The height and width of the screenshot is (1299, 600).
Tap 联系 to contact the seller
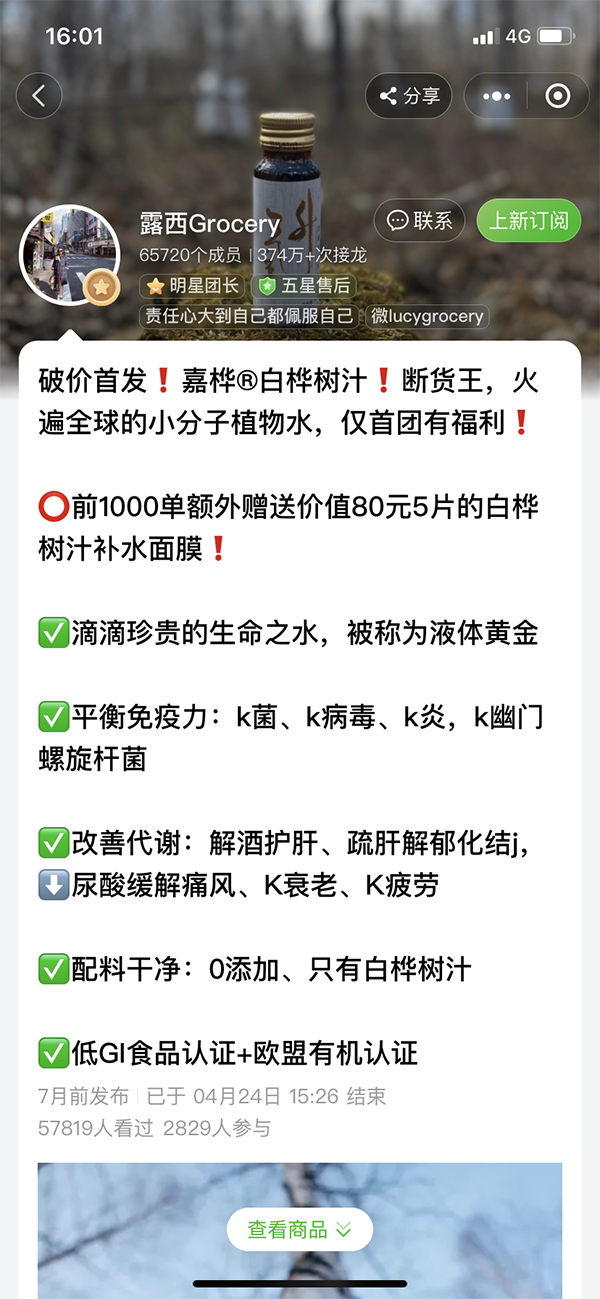420,220
